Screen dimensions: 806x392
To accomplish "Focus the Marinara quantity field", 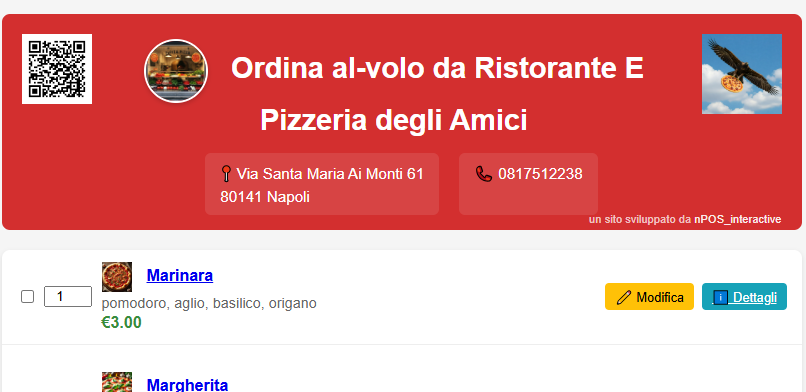I will coord(68,296).
